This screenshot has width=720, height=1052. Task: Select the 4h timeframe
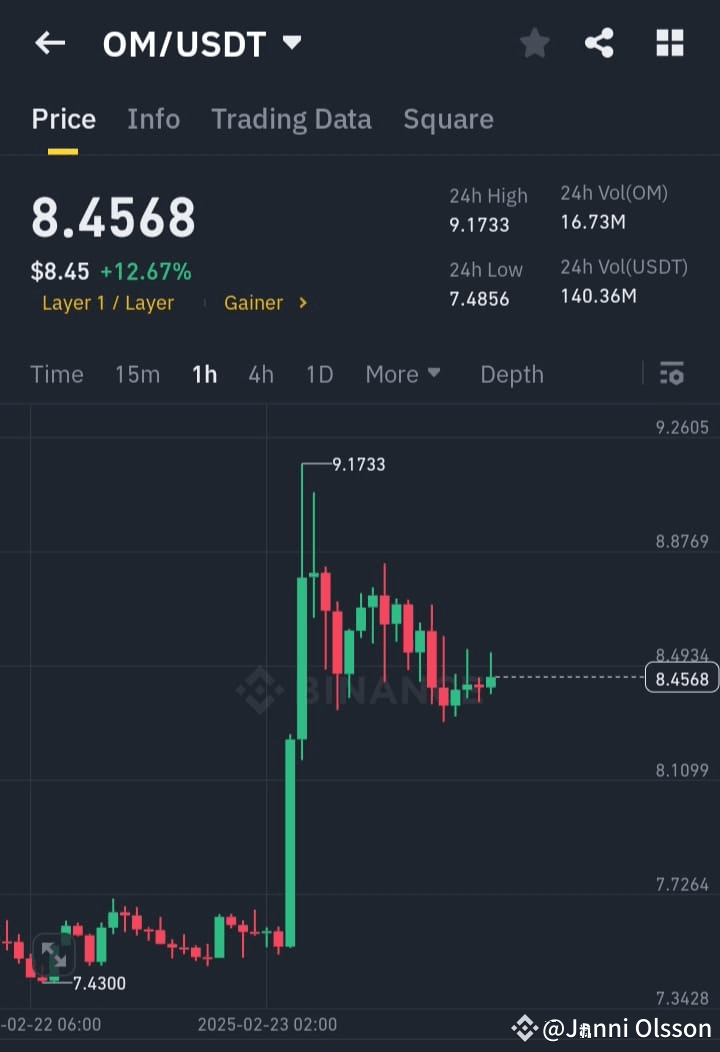260,374
